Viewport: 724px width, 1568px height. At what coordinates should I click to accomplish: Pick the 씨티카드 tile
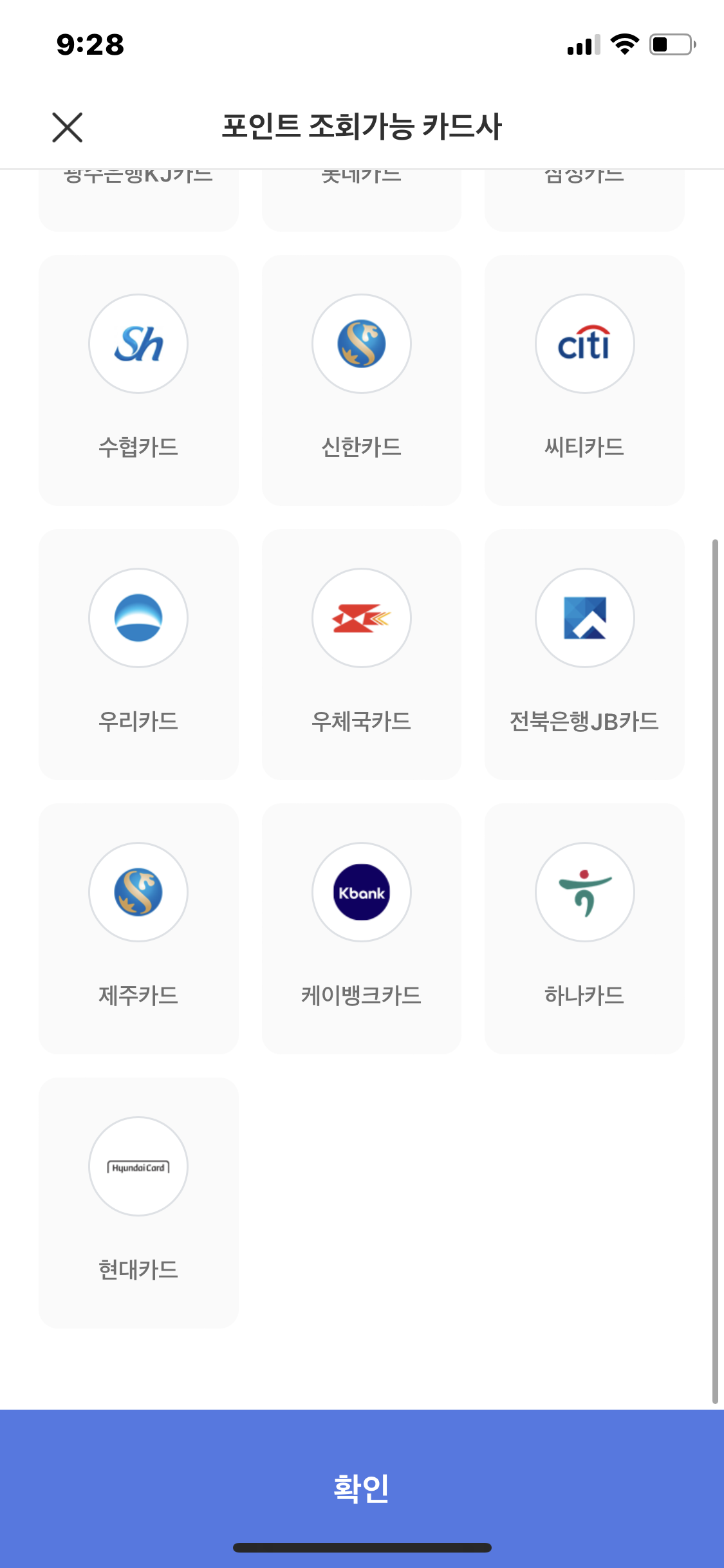[584, 380]
